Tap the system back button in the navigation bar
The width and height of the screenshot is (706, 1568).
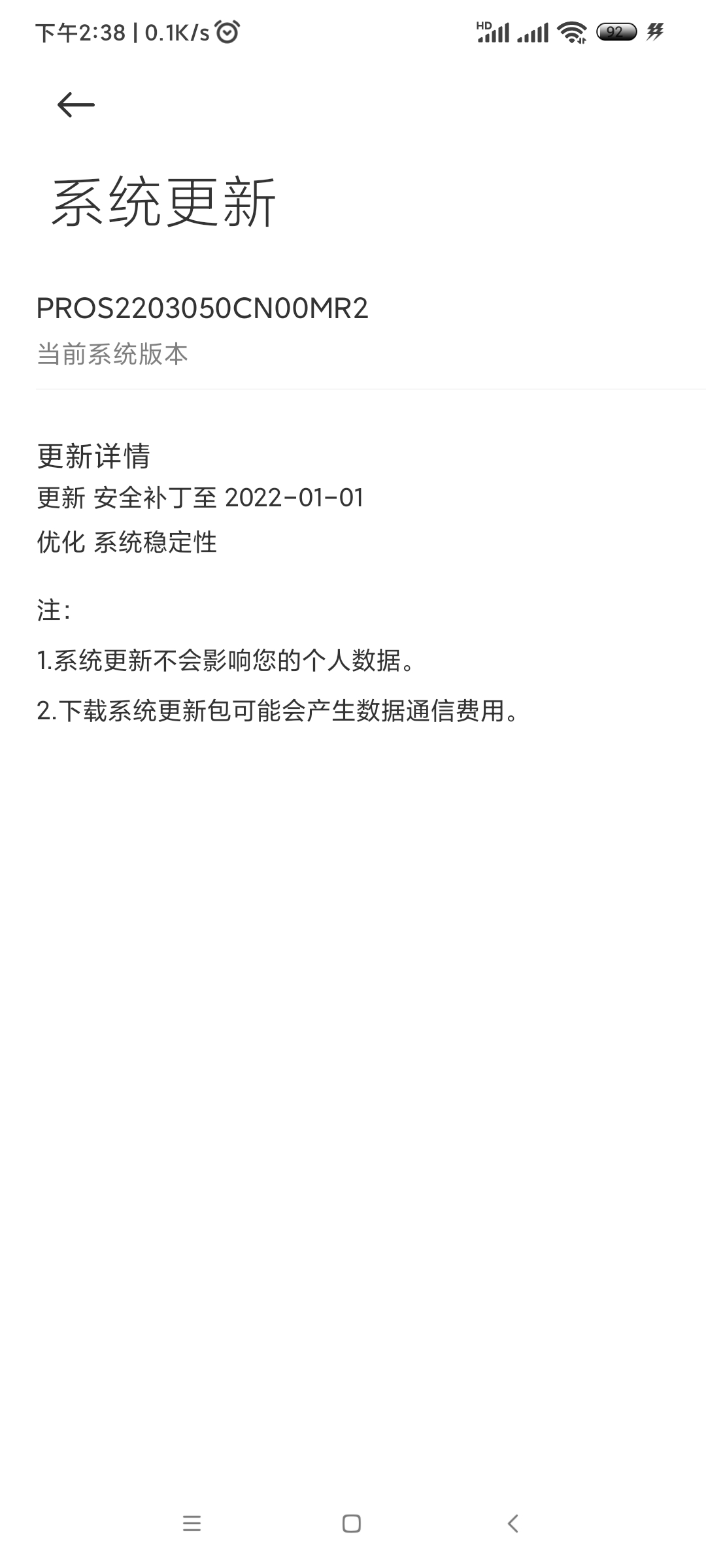(513, 1524)
